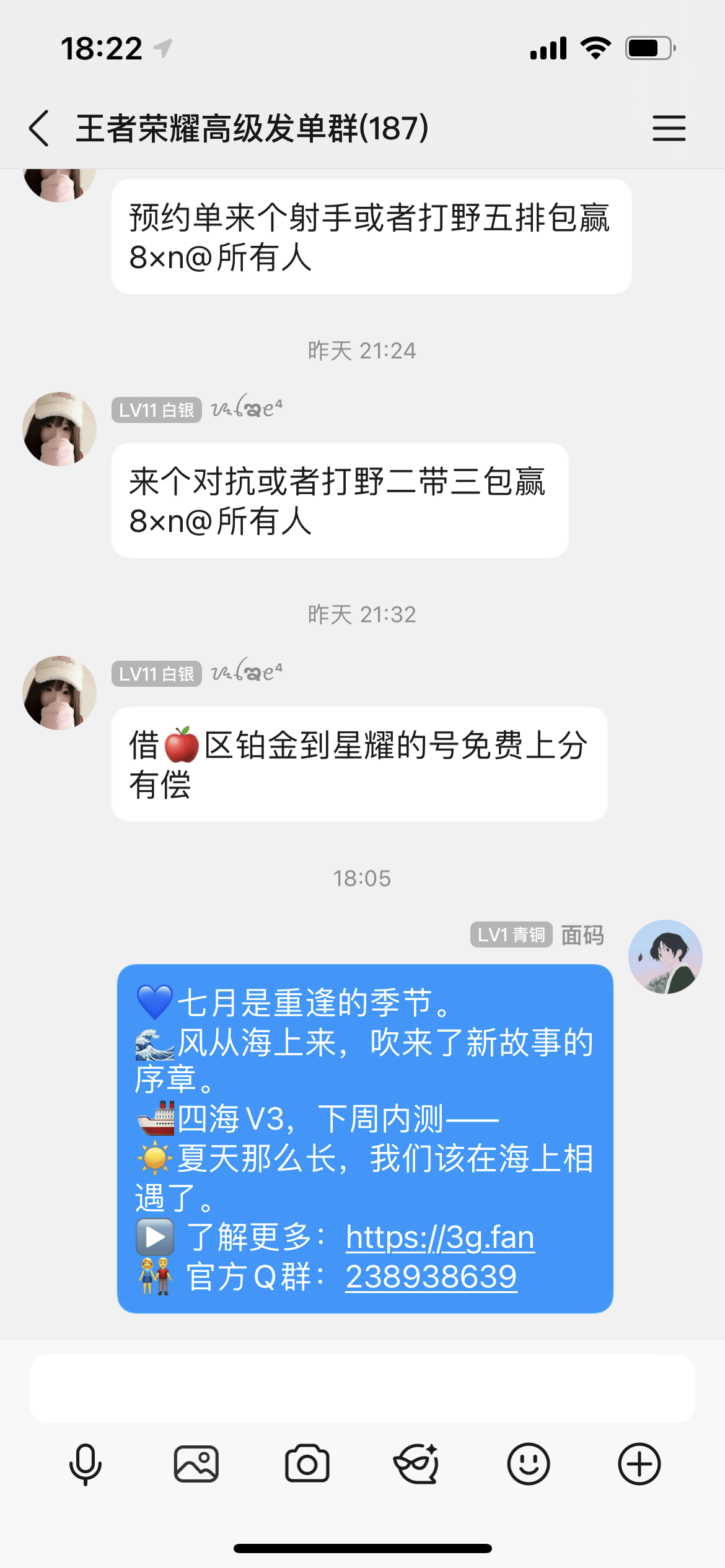
Task: View profile of user 面码 avatar
Action: (666, 957)
